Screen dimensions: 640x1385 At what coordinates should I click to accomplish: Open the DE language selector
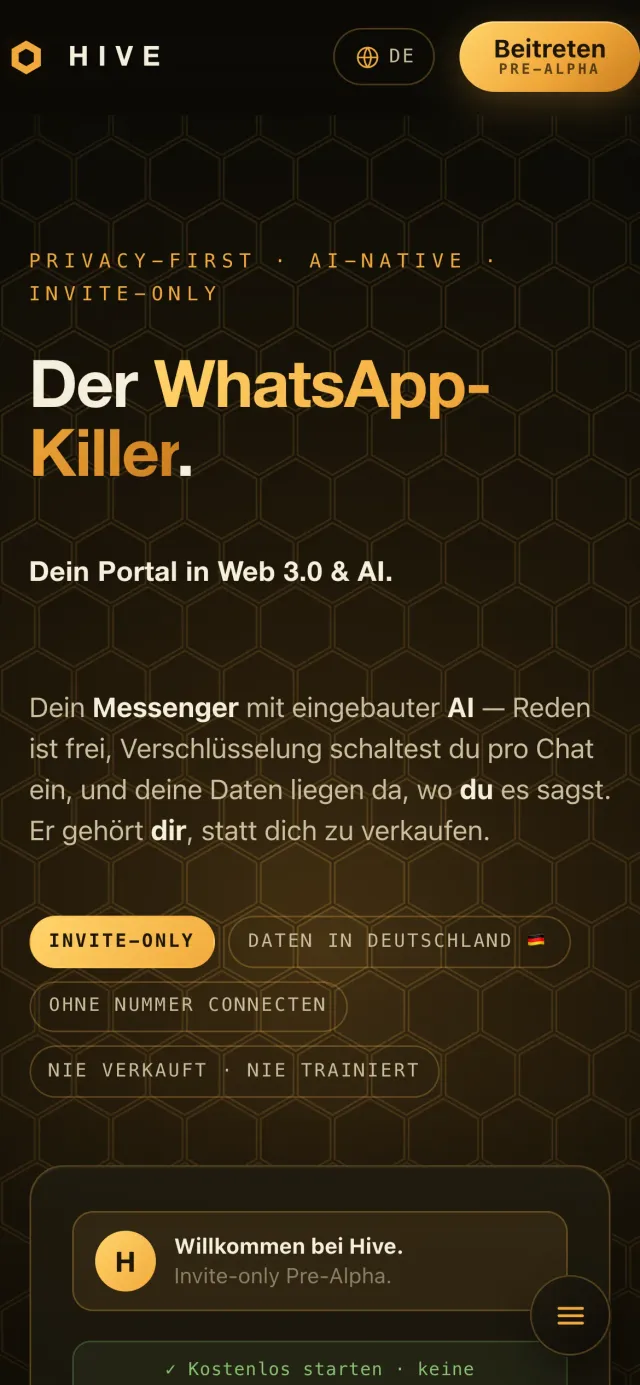point(384,56)
